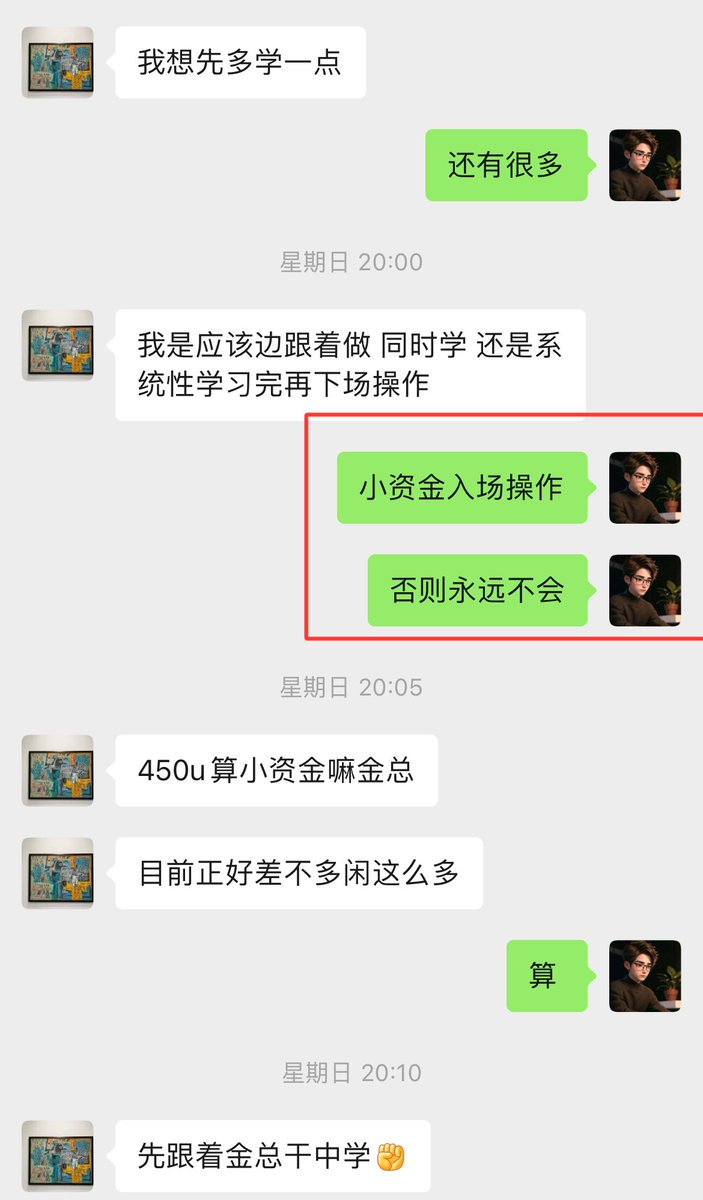This screenshot has width=703, height=1200.
Task: Tap own avatar next to "还有很多"
Action: click(645, 165)
